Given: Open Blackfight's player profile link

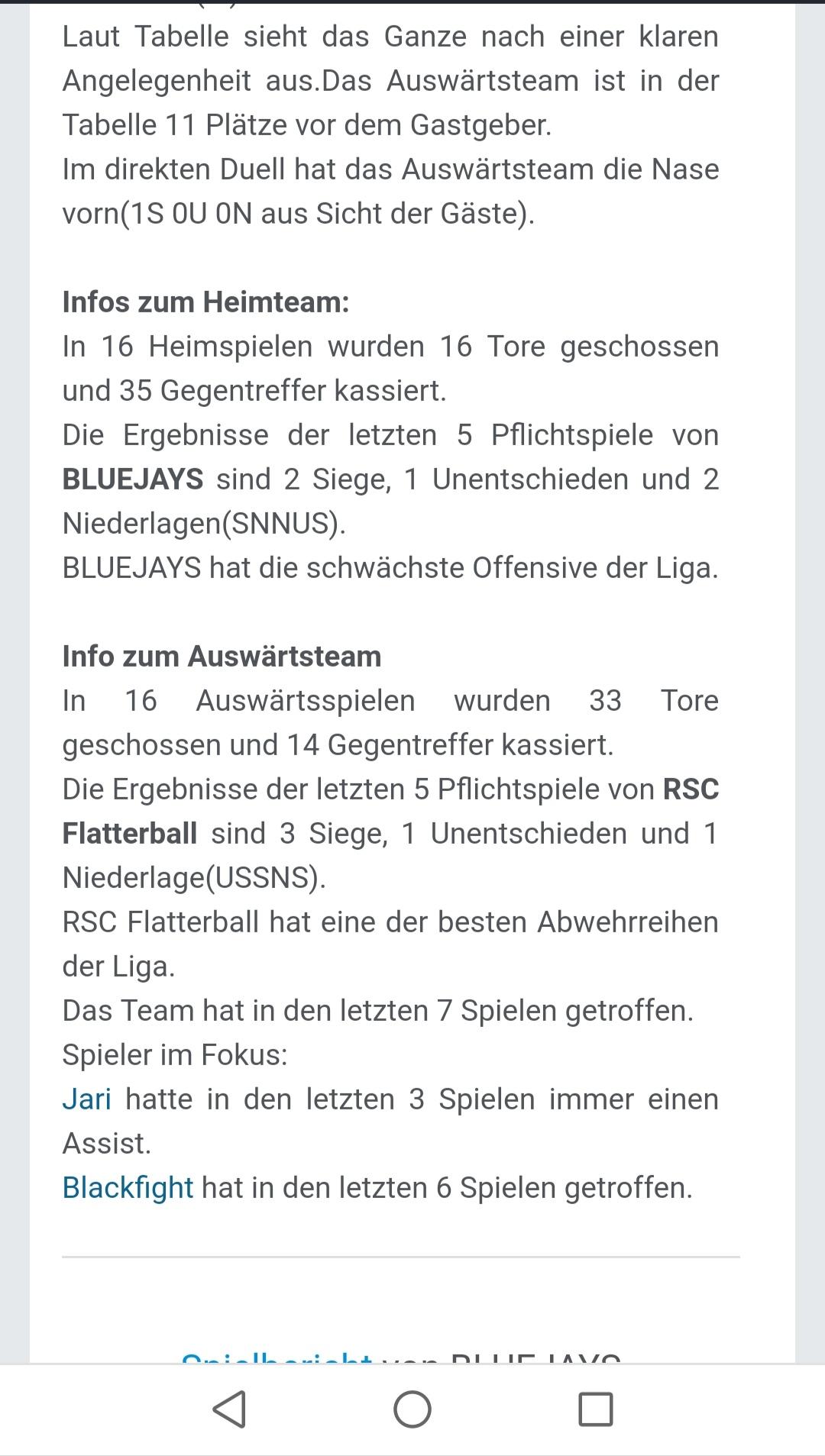Looking at the screenshot, I should (x=128, y=1188).
